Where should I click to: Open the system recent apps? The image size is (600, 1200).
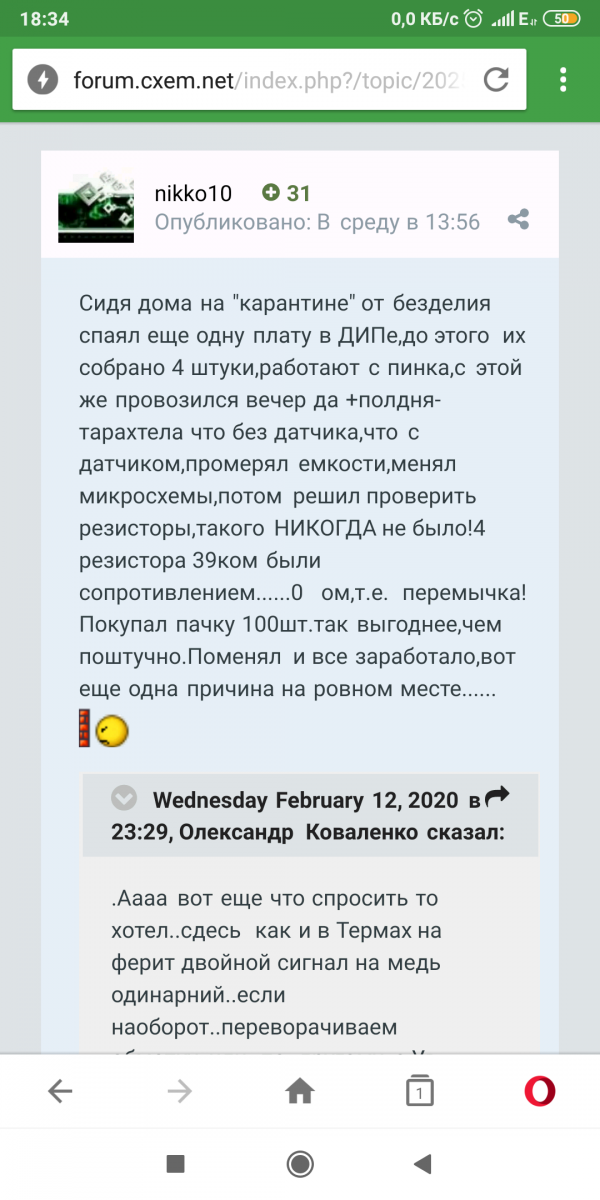pyautogui.click(x=176, y=1162)
